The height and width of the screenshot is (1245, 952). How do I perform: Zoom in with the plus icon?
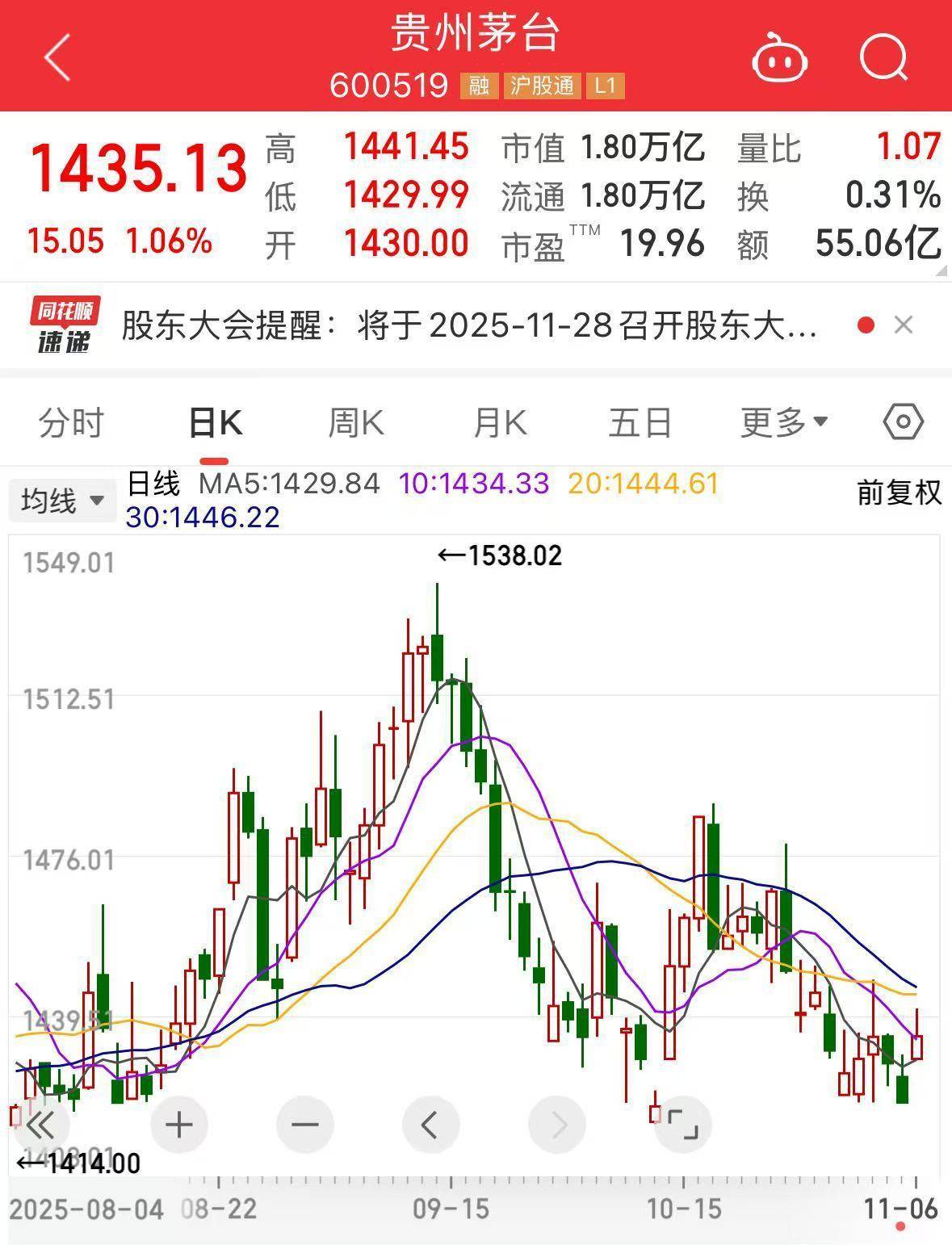point(178,1124)
